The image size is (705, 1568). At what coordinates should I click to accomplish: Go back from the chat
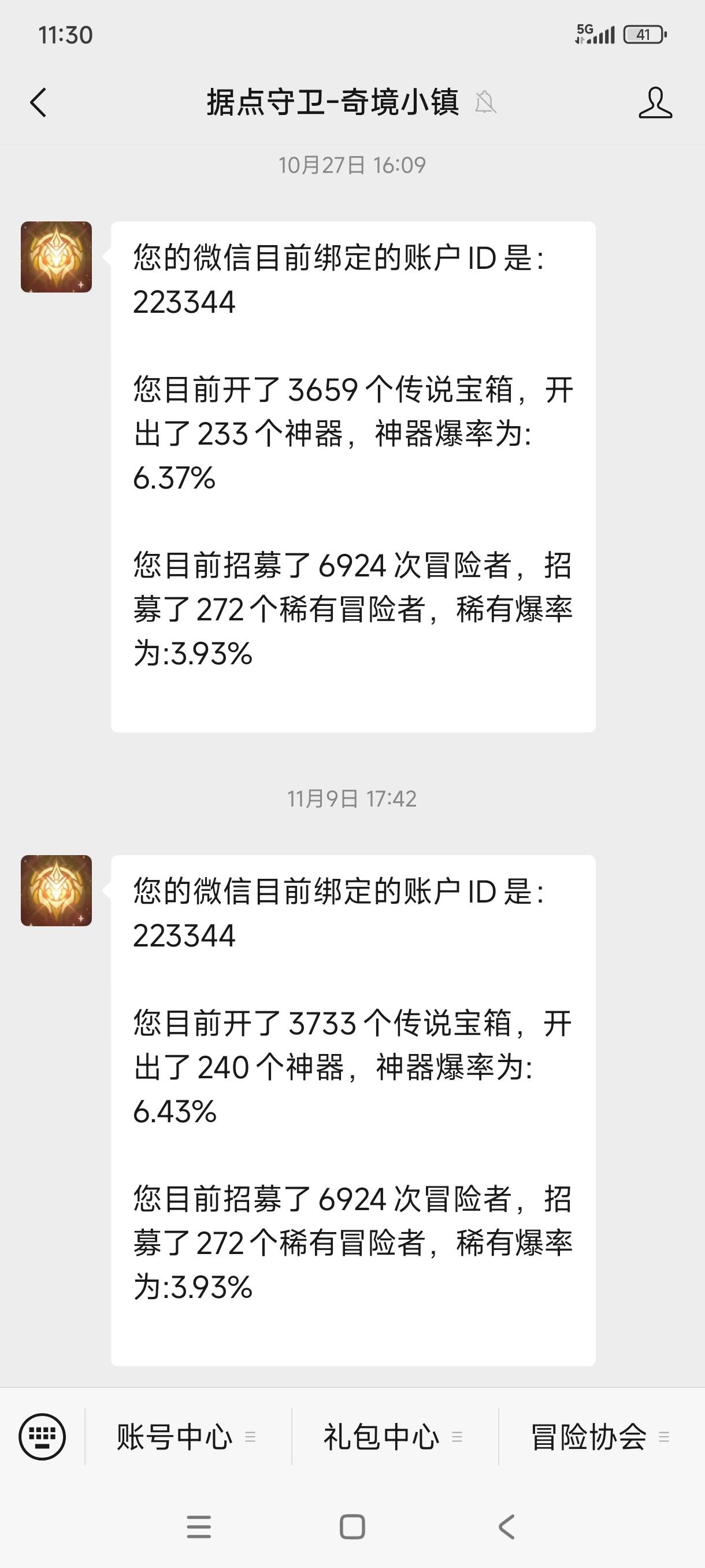tap(38, 102)
